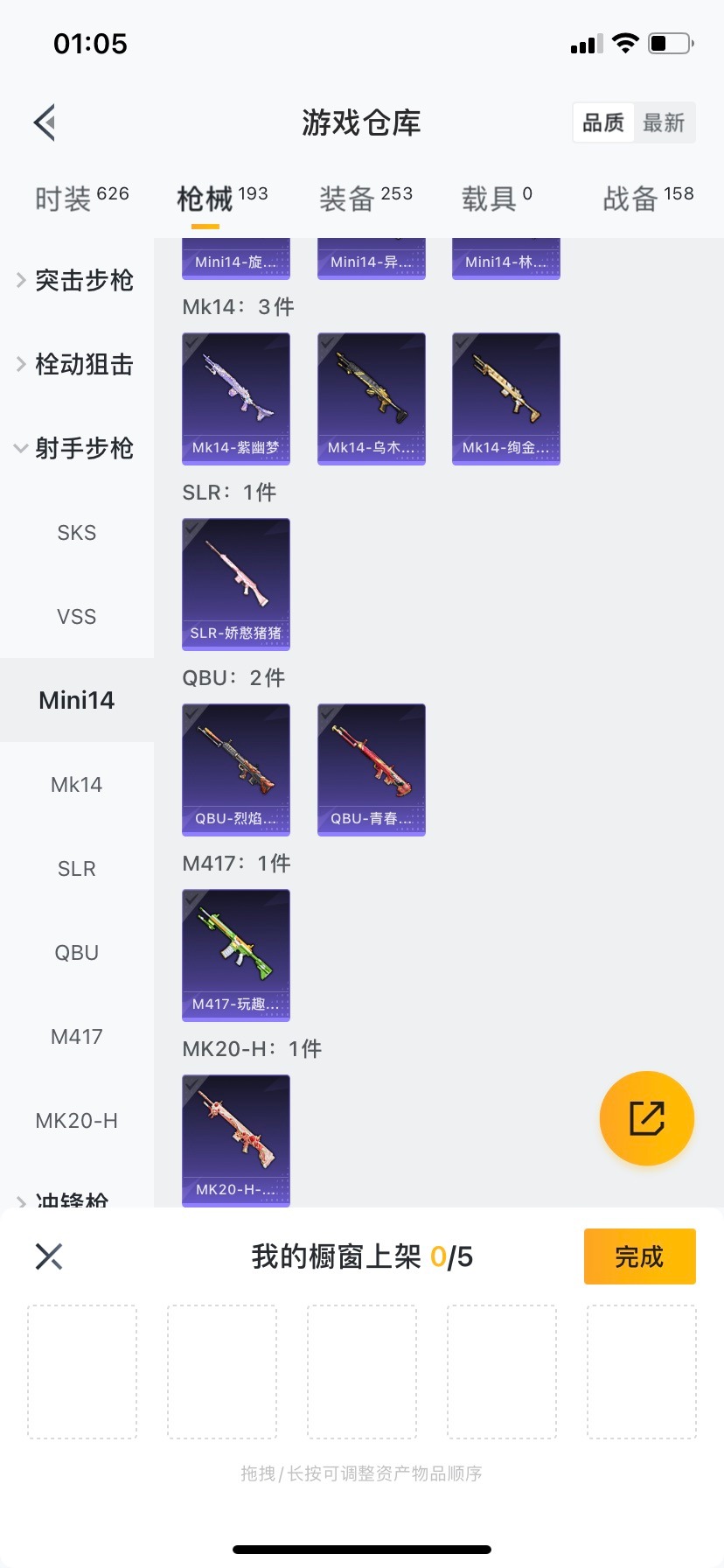Select SKS in the side list
The height and width of the screenshot is (1568, 724).
coord(77,533)
